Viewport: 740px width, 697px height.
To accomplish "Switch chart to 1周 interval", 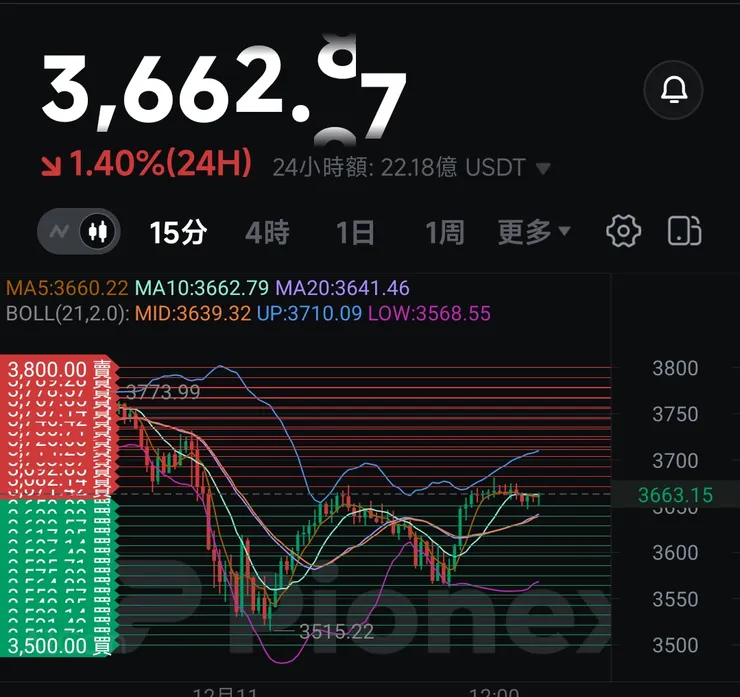I will pos(444,233).
